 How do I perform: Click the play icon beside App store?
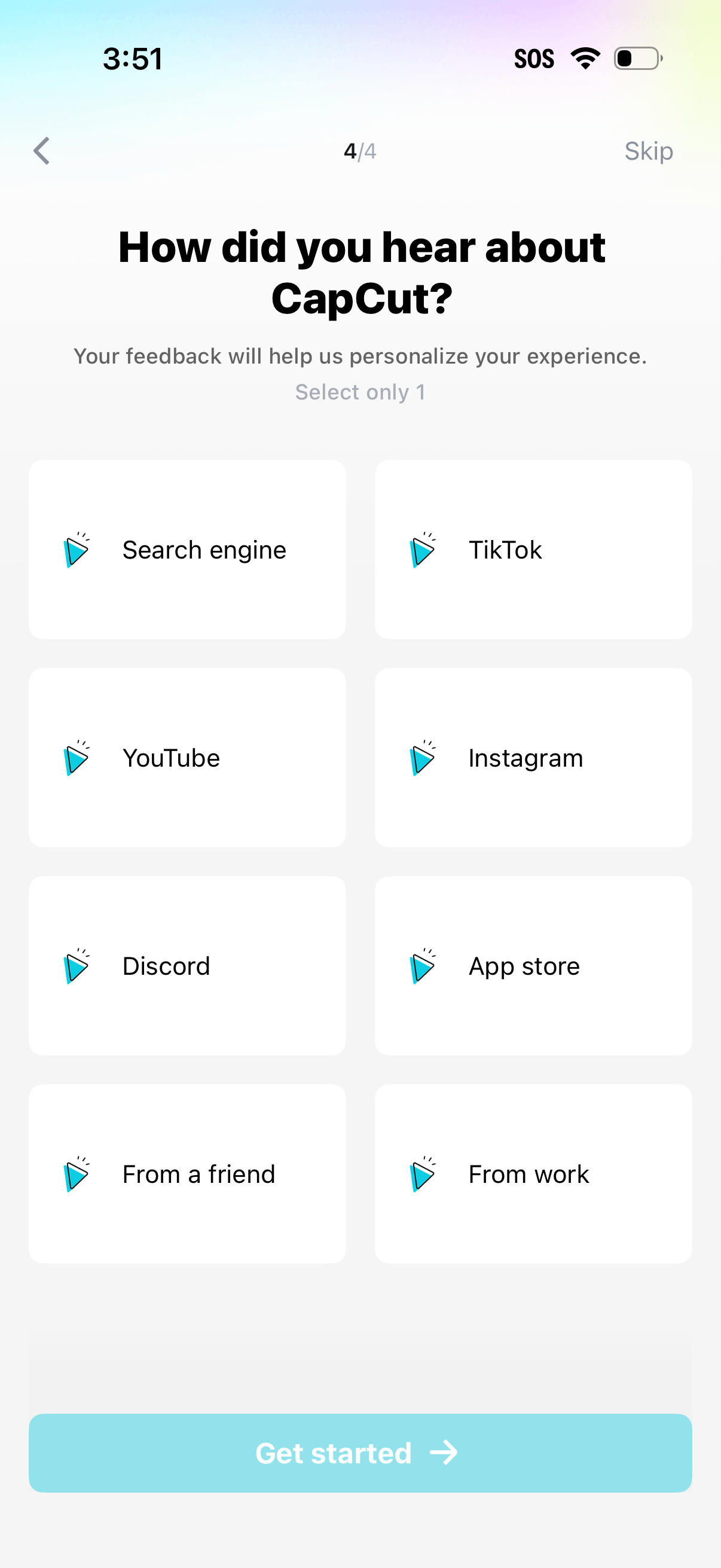point(423,966)
